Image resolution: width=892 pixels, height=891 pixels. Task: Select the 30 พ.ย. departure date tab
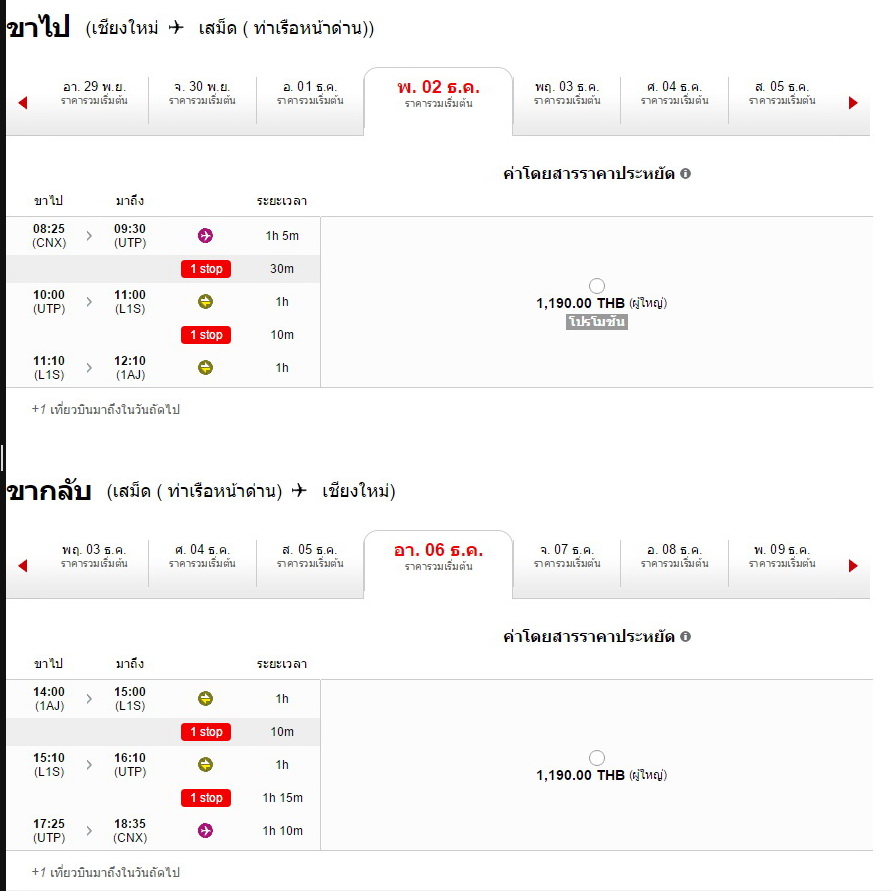202,93
